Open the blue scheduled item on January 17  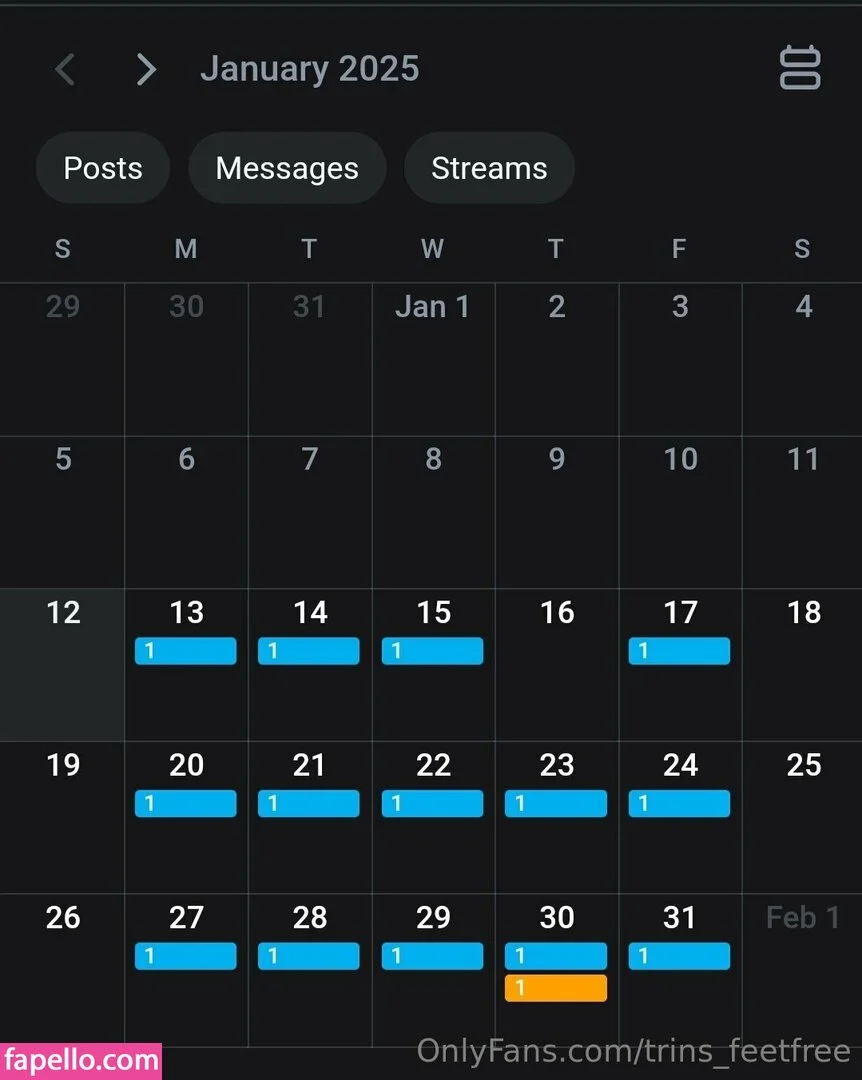tap(679, 651)
